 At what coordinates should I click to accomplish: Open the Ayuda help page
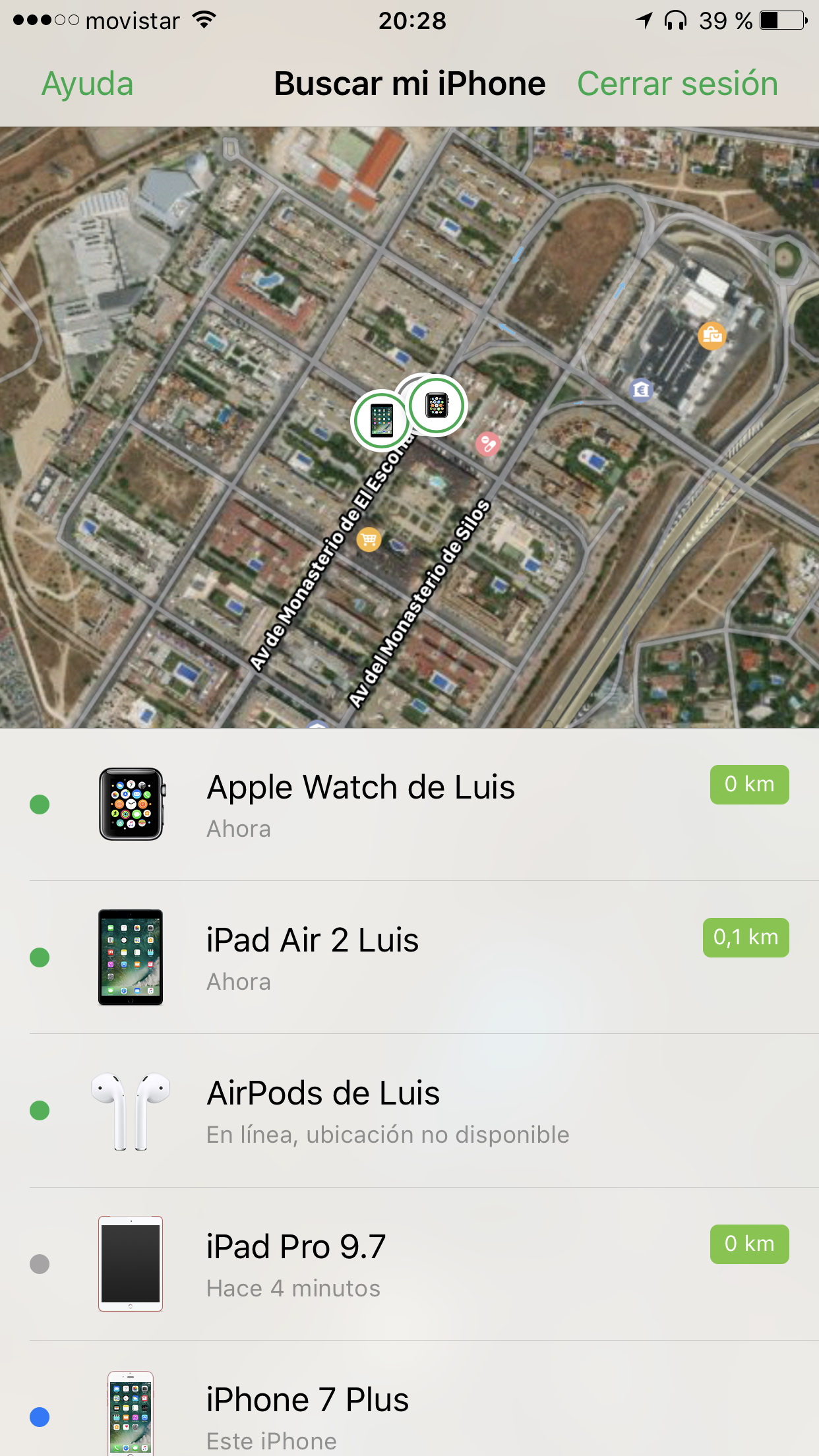pos(87,84)
